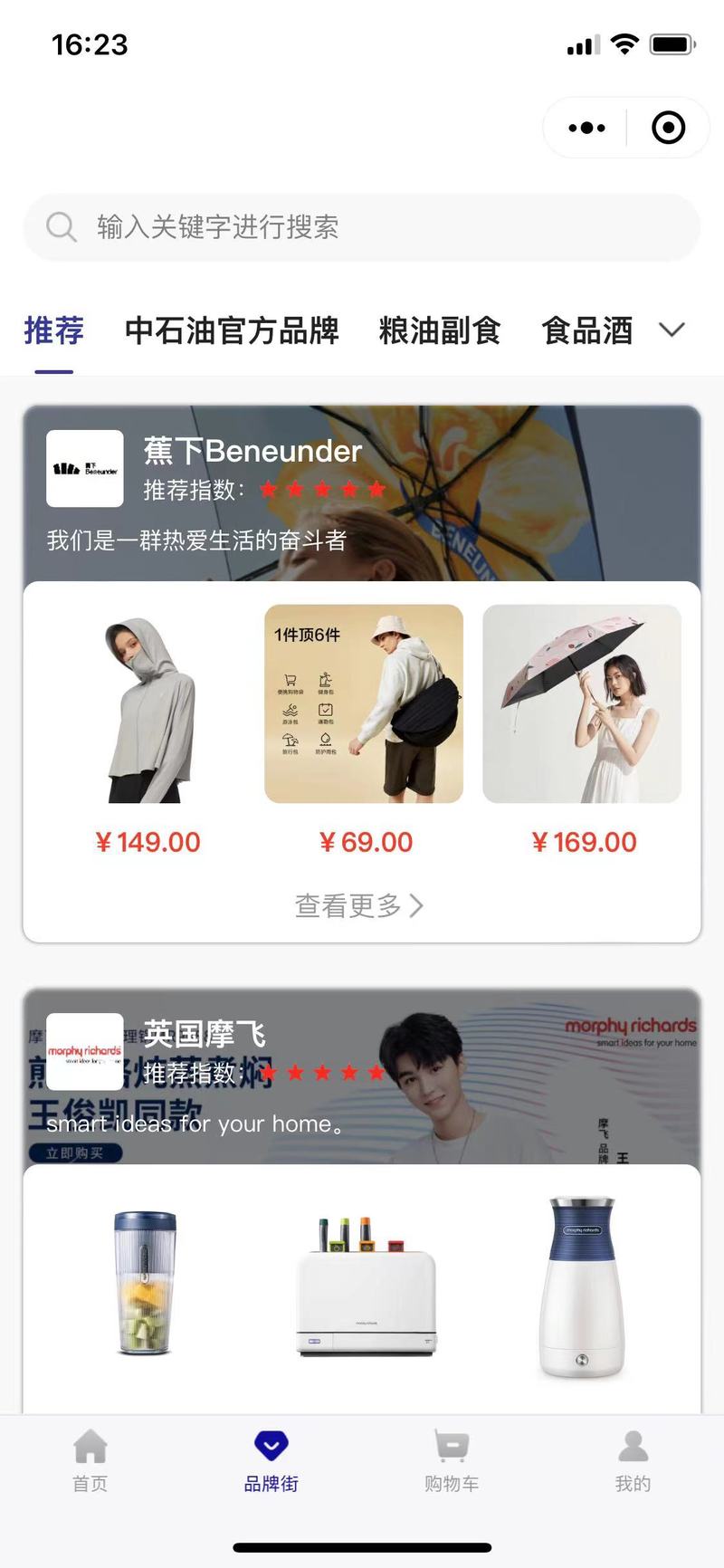724x1568 pixels.
Task: View the white knife sterilizer product
Action: (366, 1287)
